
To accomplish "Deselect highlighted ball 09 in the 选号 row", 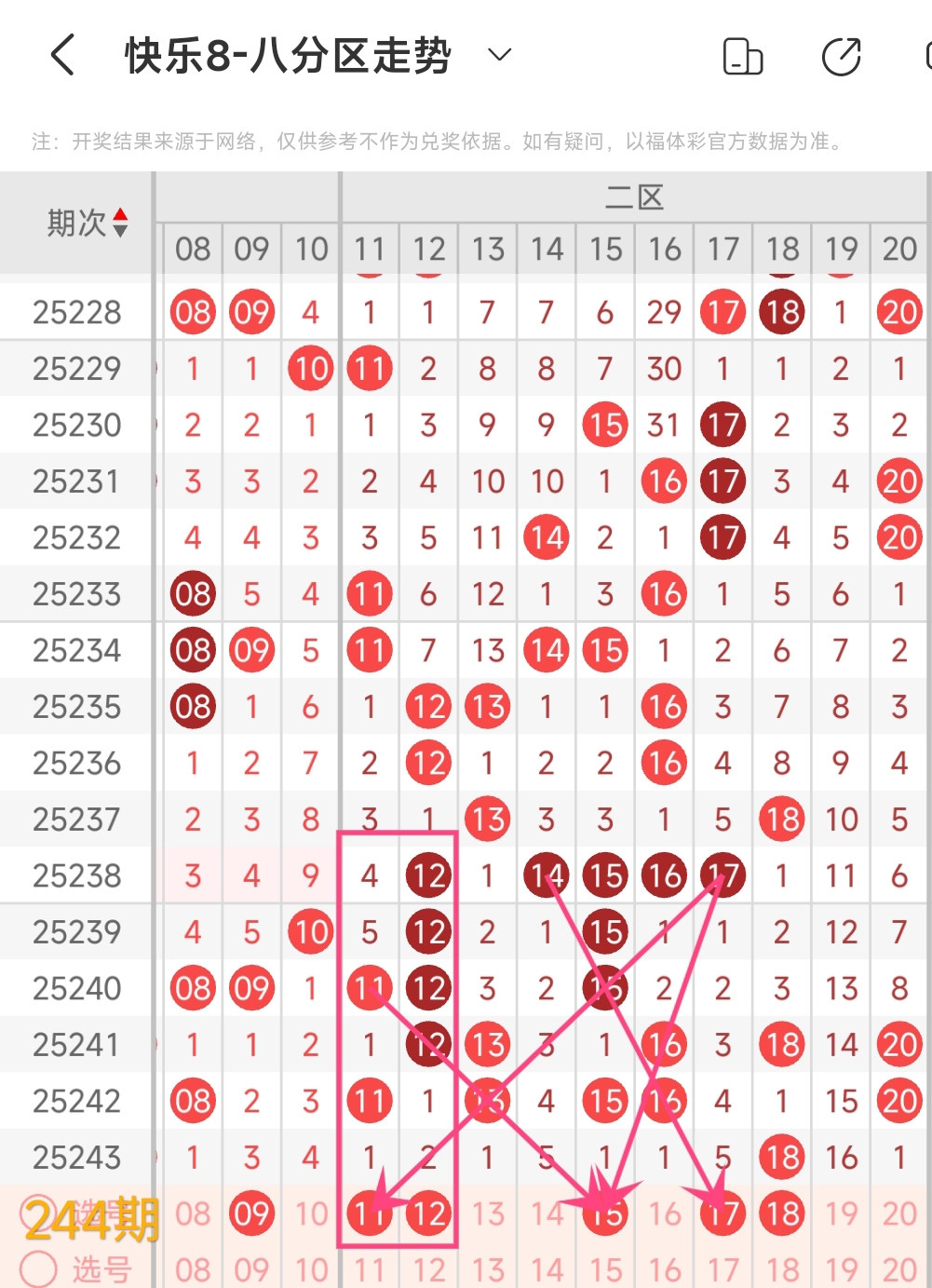I will [251, 1213].
